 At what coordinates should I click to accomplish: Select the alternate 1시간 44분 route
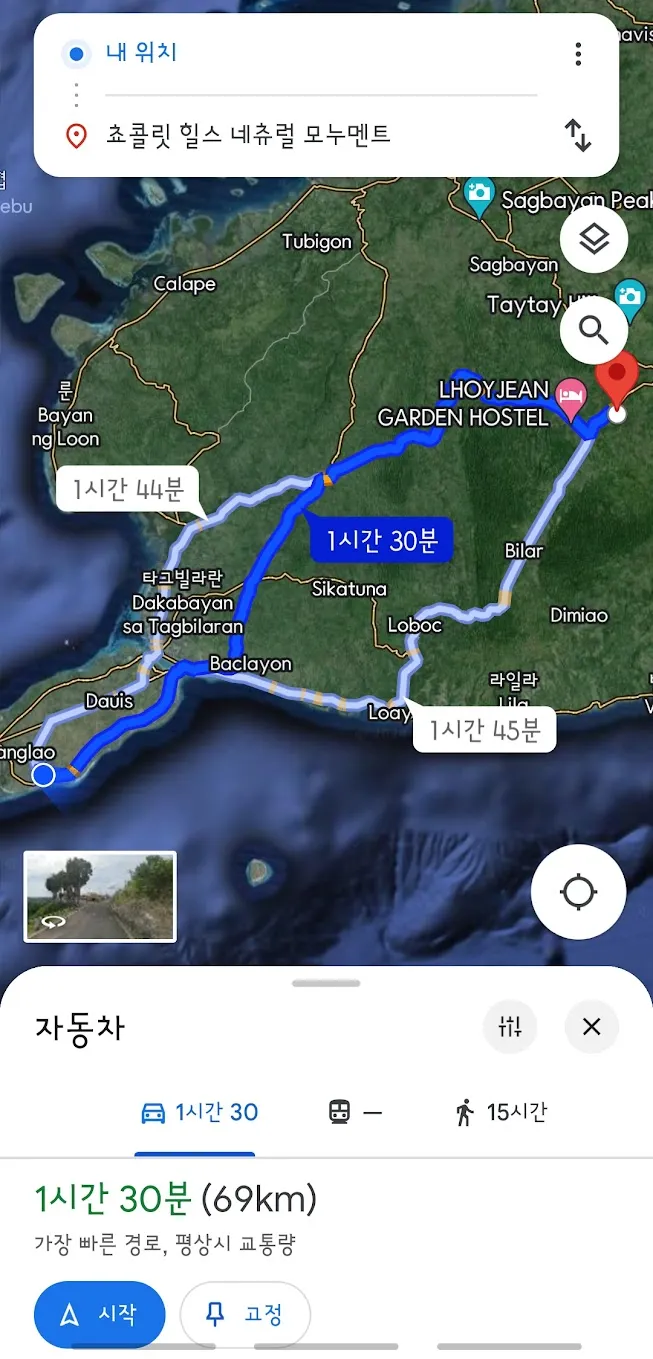(x=127, y=490)
